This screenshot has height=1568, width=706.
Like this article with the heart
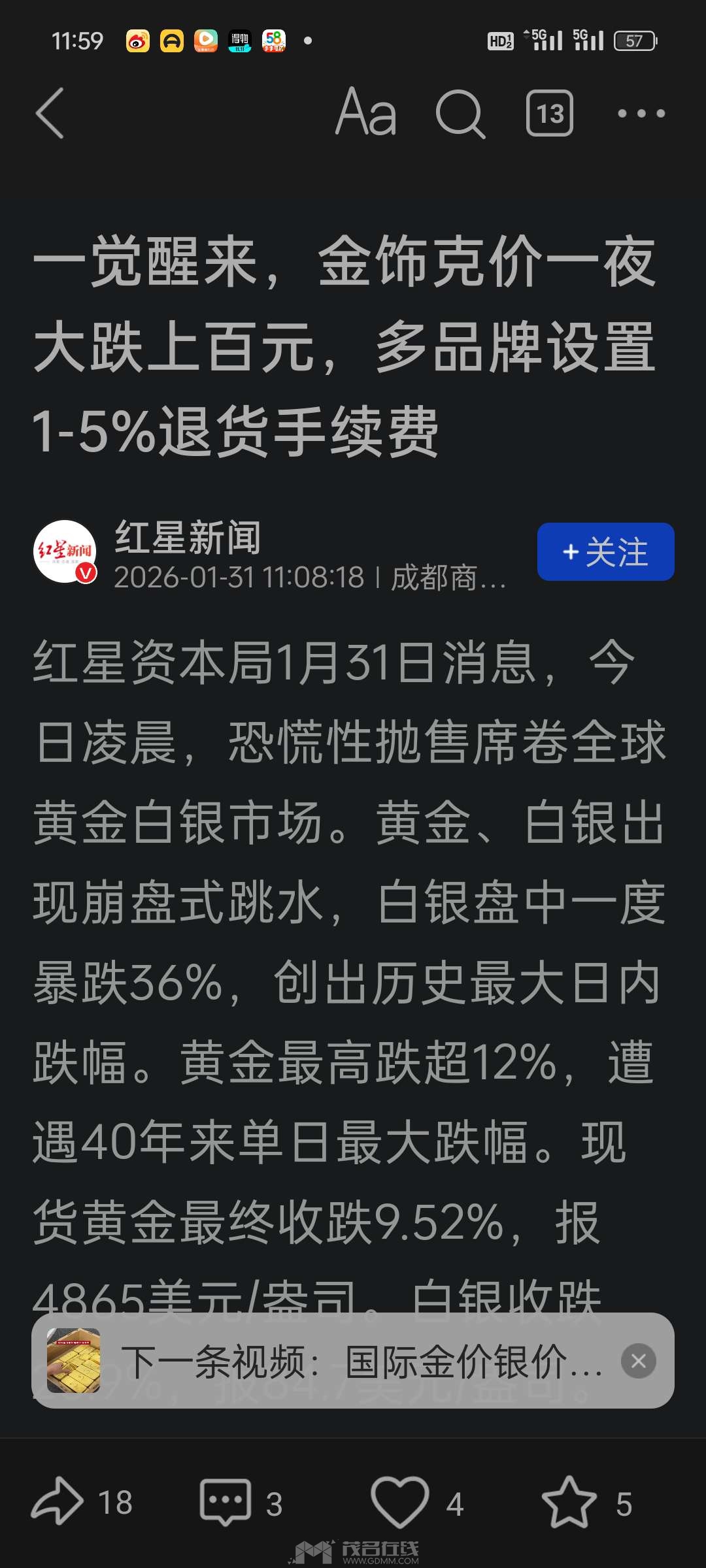tap(399, 1502)
